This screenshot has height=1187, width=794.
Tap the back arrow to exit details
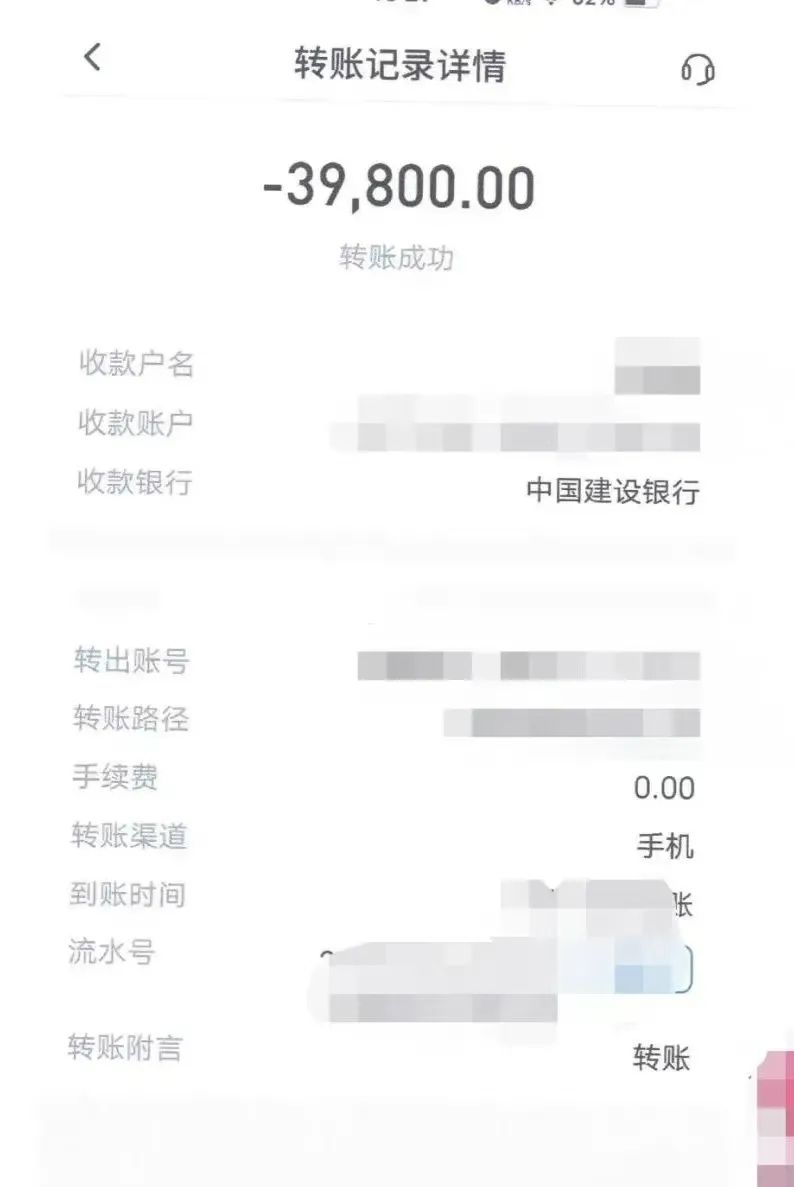[x=92, y=58]
